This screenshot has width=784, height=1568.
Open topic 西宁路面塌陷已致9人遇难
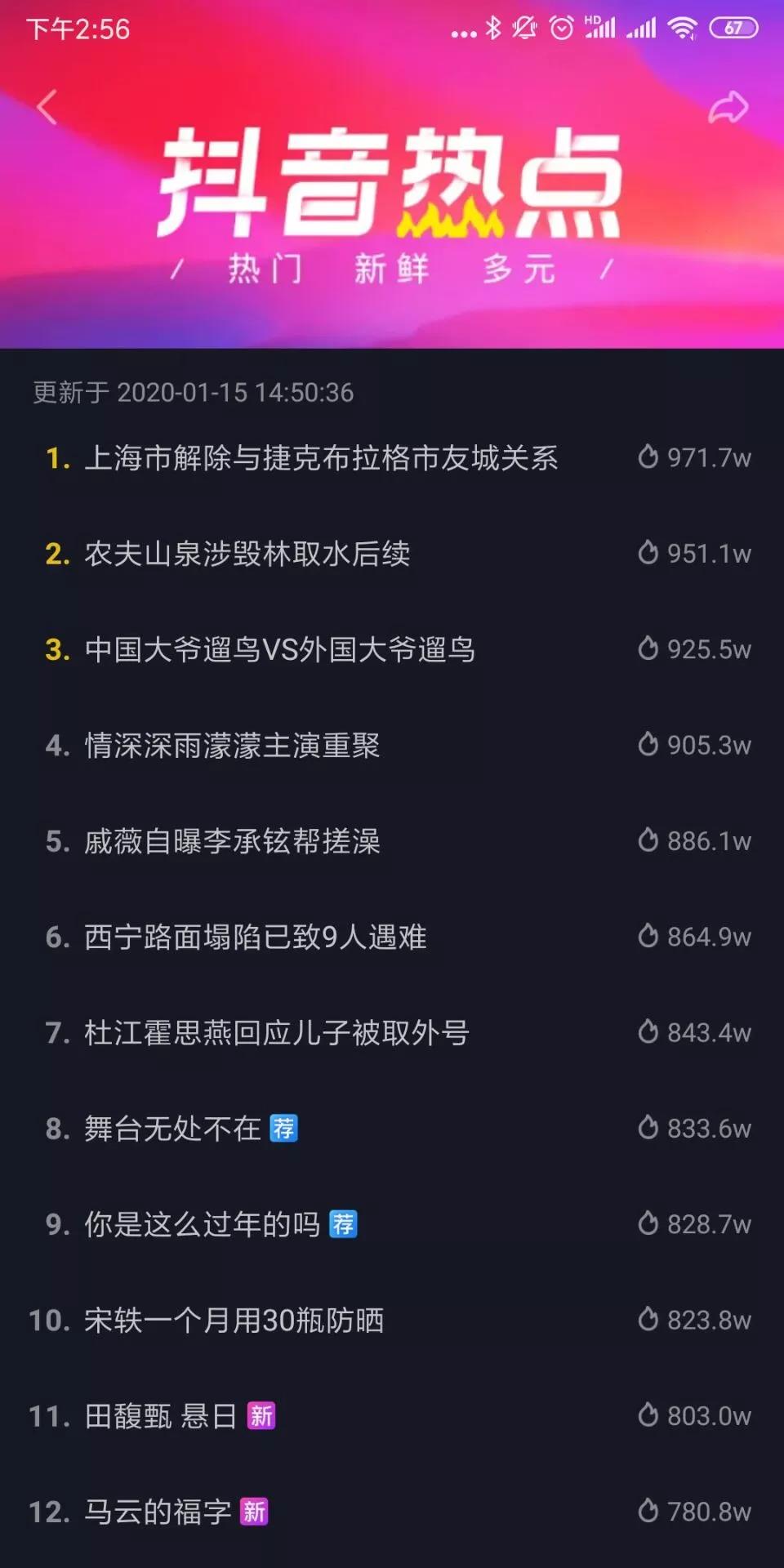point(392,937)
